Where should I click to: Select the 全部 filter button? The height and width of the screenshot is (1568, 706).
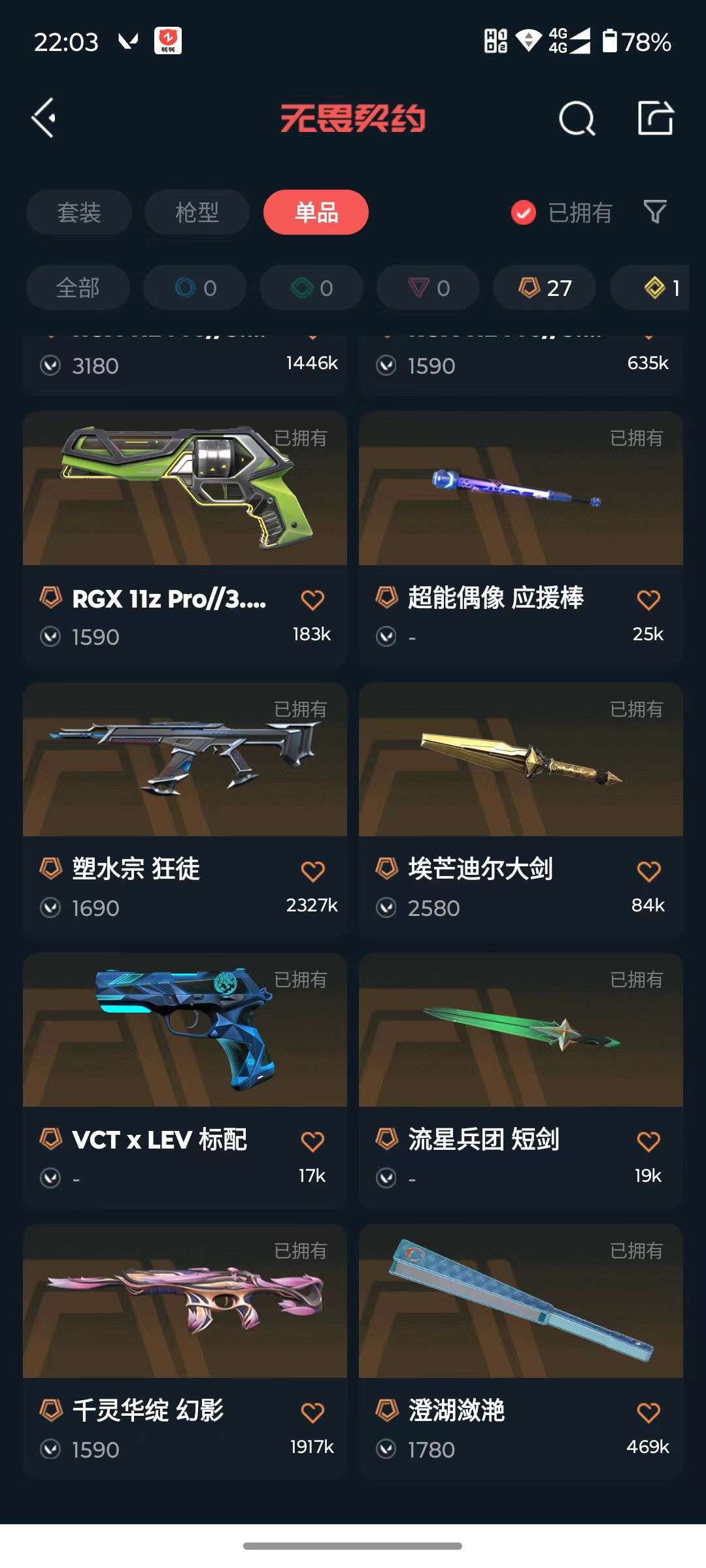point(78,287)
